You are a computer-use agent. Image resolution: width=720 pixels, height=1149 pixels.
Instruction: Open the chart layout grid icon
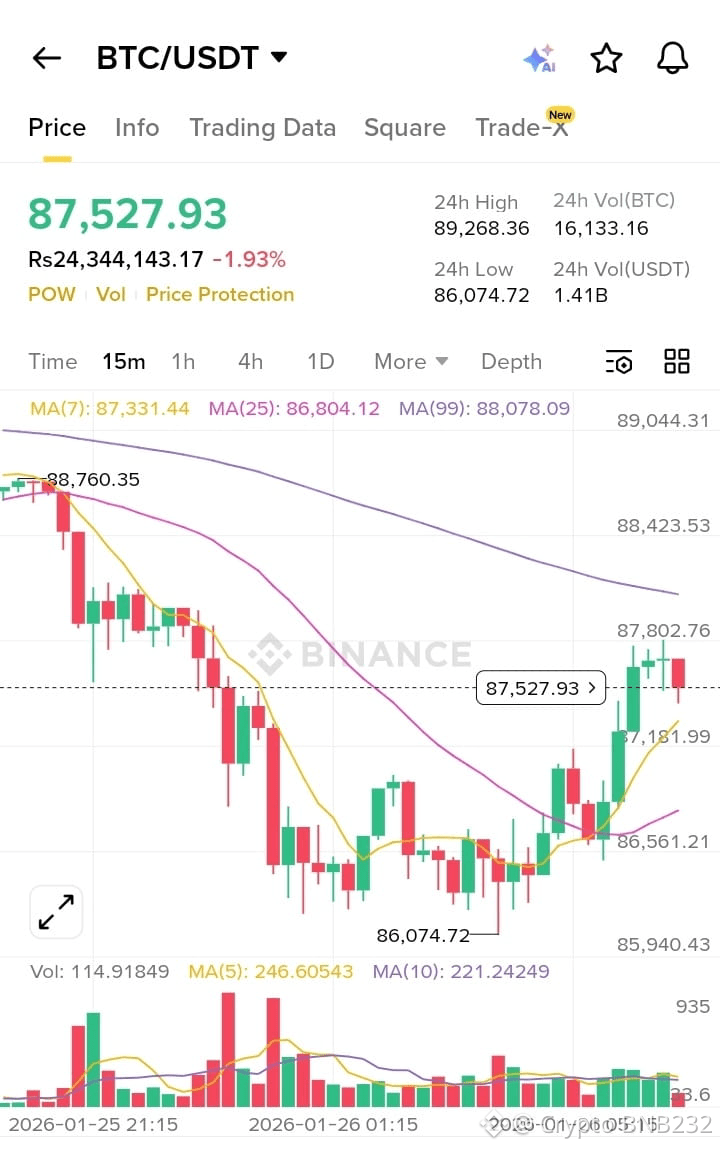coord(677,362)
